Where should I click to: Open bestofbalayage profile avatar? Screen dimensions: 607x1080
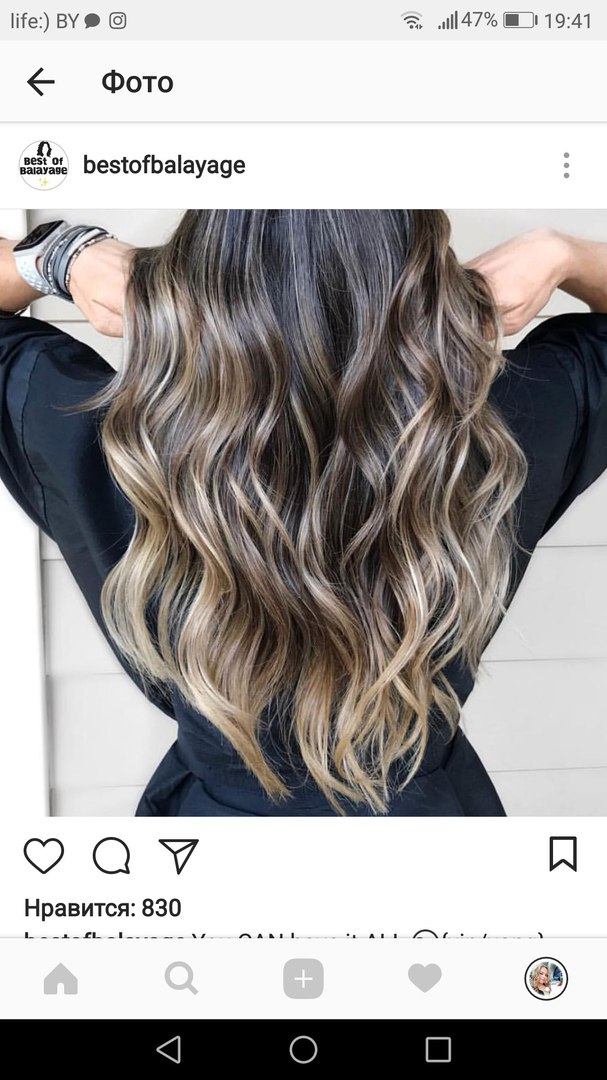[x=44, y=165]
